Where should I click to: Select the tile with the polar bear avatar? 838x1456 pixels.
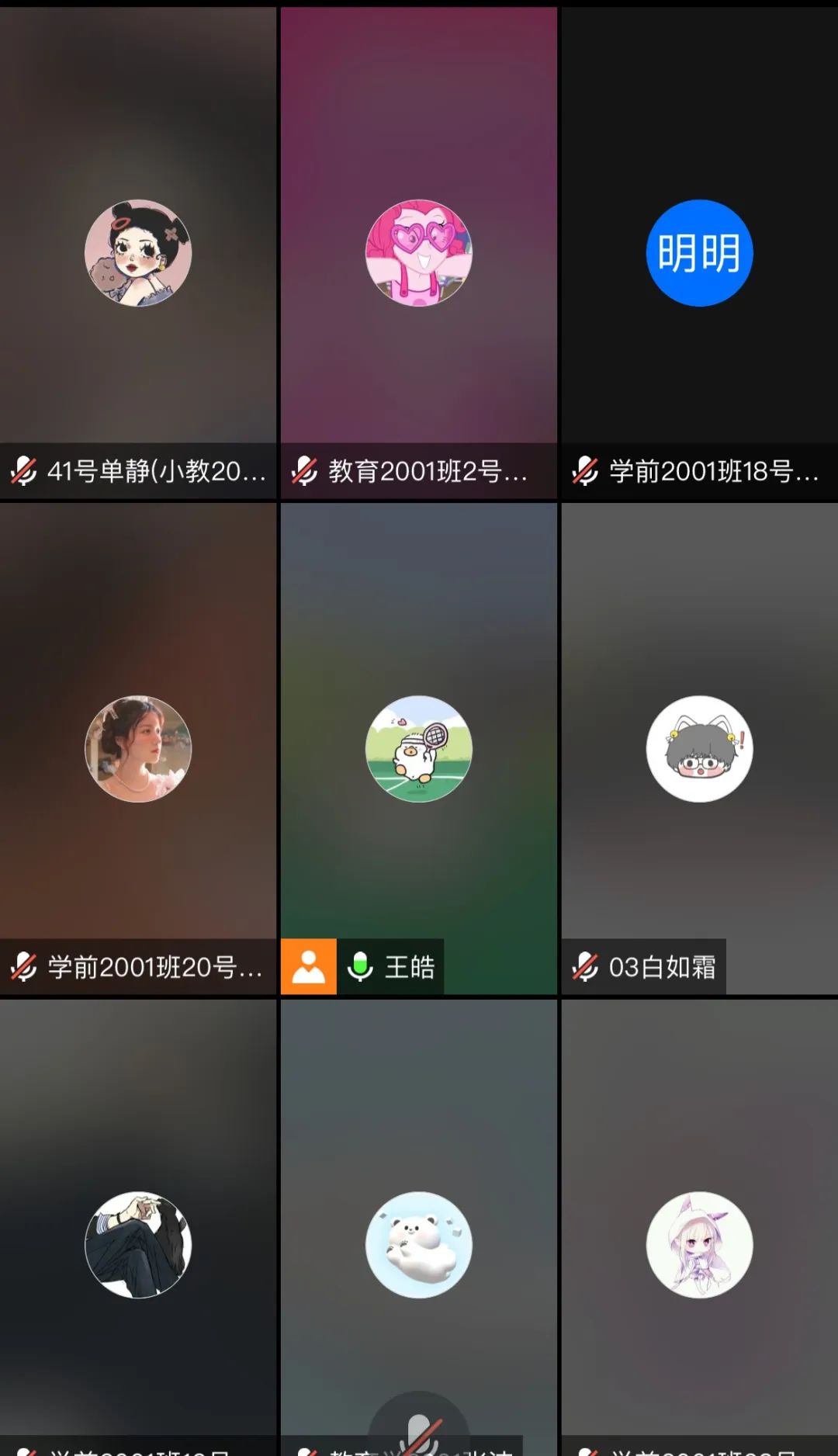[x=419, y=1244]
